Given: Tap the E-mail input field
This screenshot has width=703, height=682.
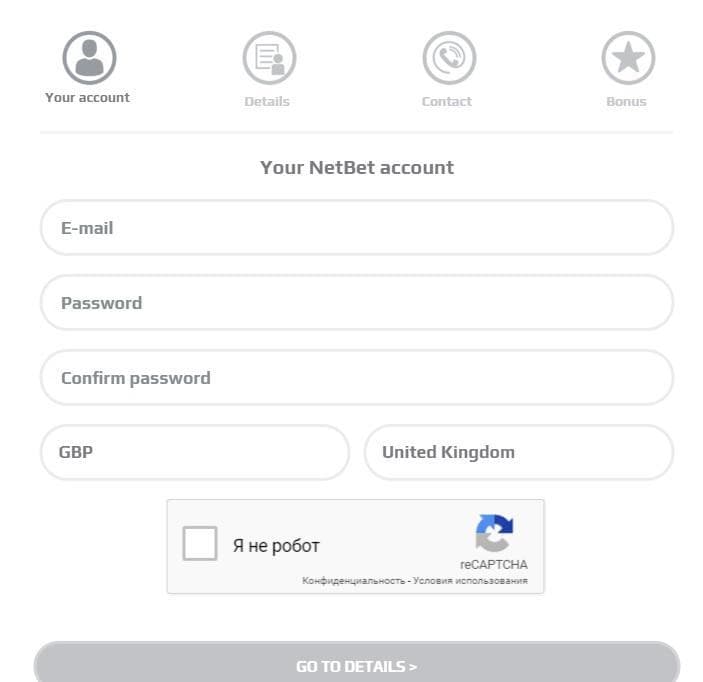Looking at the screenshot, I should [x=356, y=228].
